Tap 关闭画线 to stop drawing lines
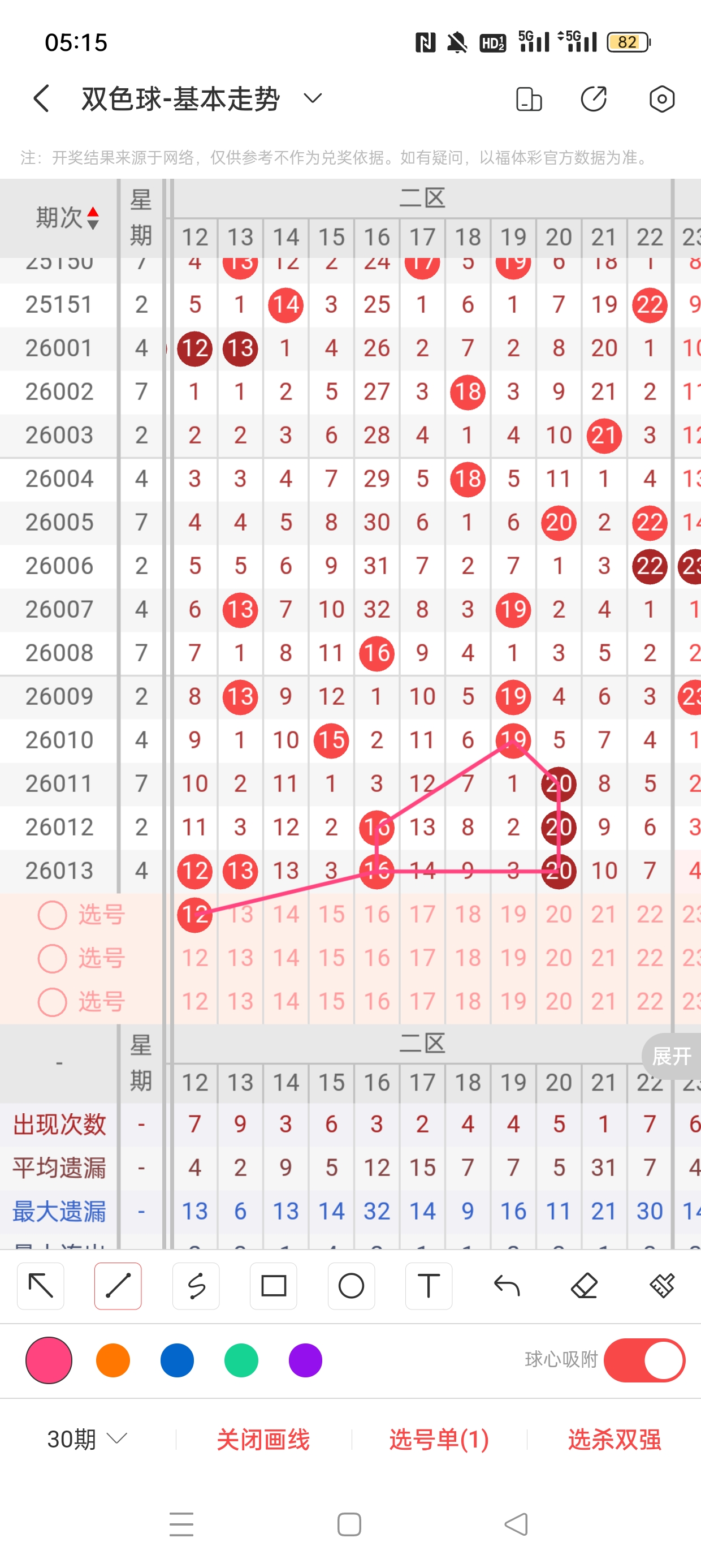Viewport: 701px width, 1568px height. pos(263,1439)
